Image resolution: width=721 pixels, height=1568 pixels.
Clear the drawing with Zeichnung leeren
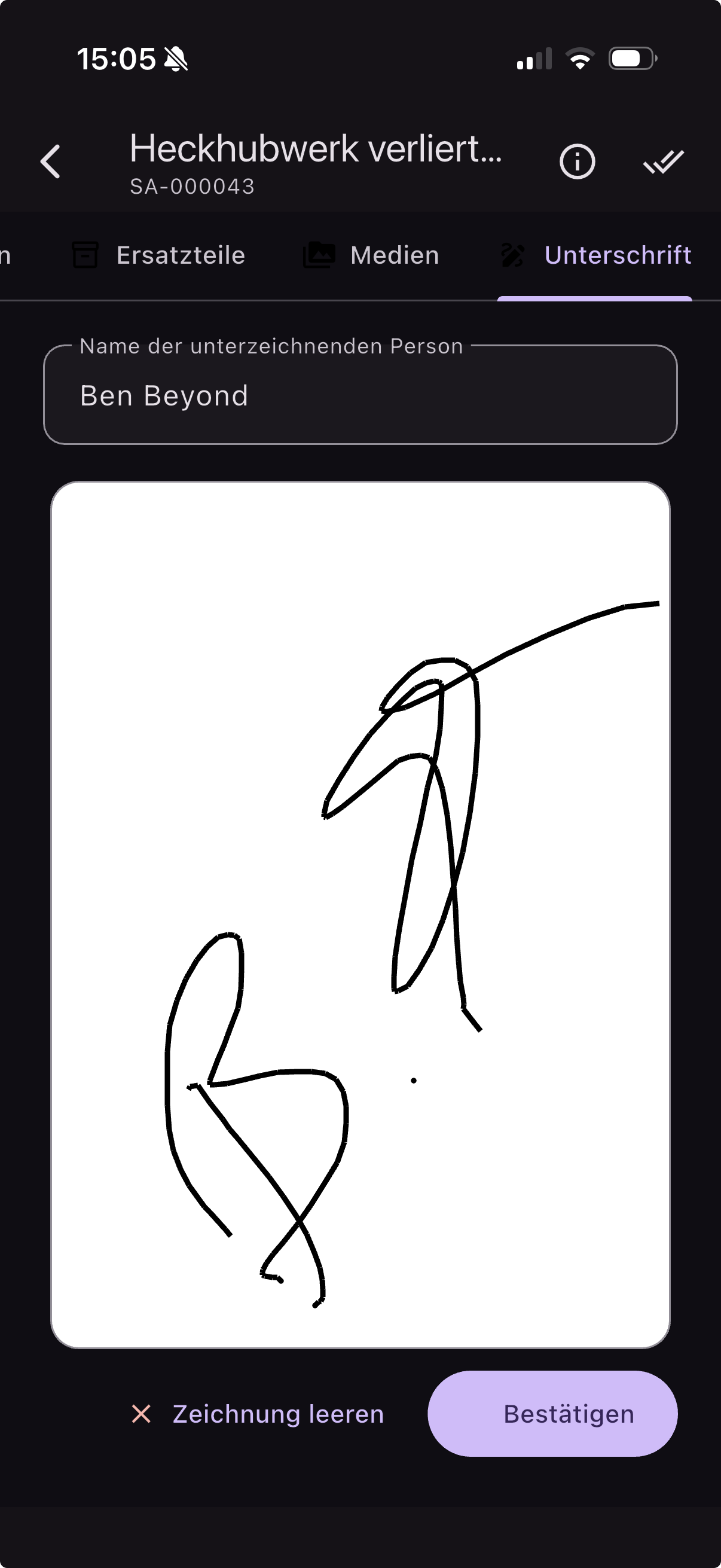coord(257,1413)
